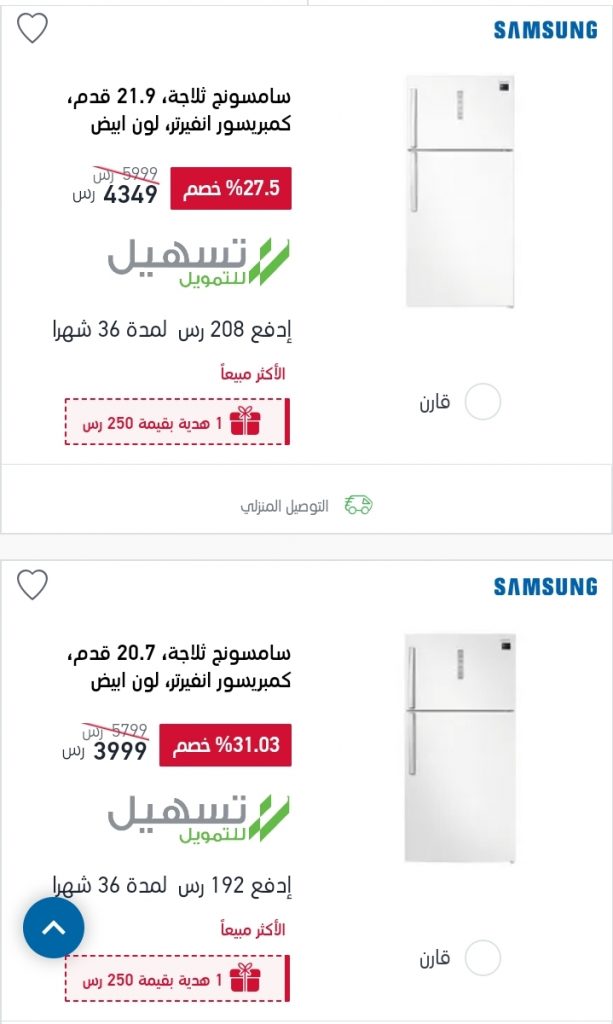Select compare for the 21.9 ft refrigerator
613x1024 pixels.
pyautogui.click(x=482, y=402)
